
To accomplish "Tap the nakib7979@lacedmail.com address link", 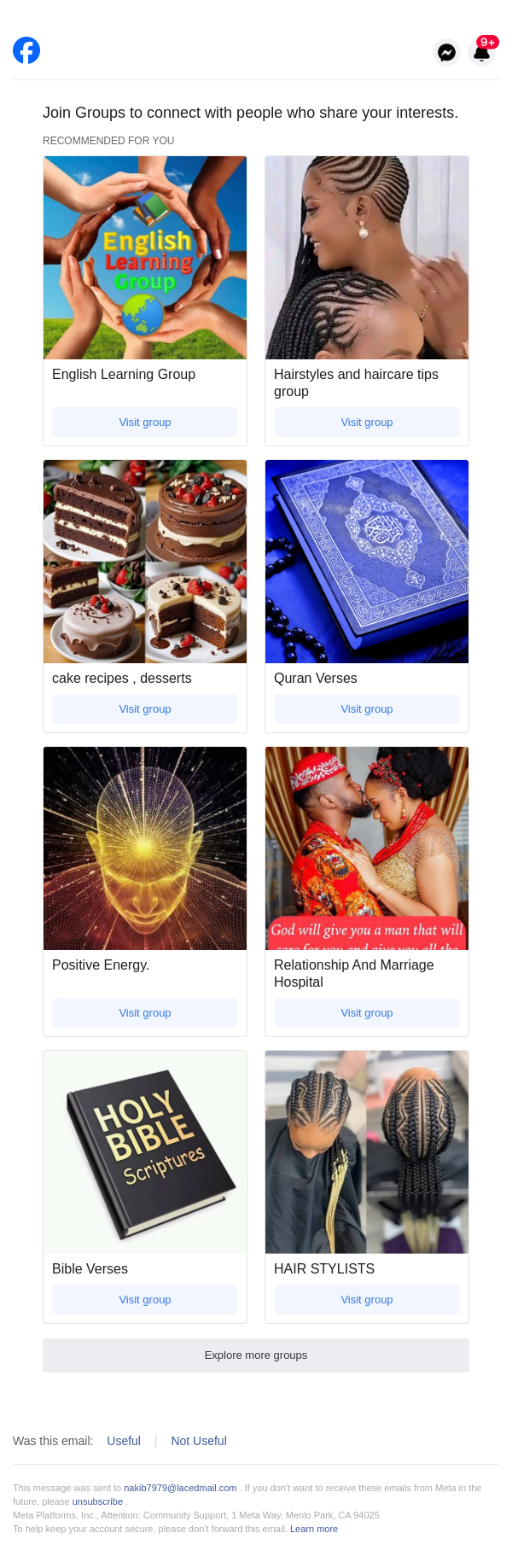I will tap(180, 1488).
